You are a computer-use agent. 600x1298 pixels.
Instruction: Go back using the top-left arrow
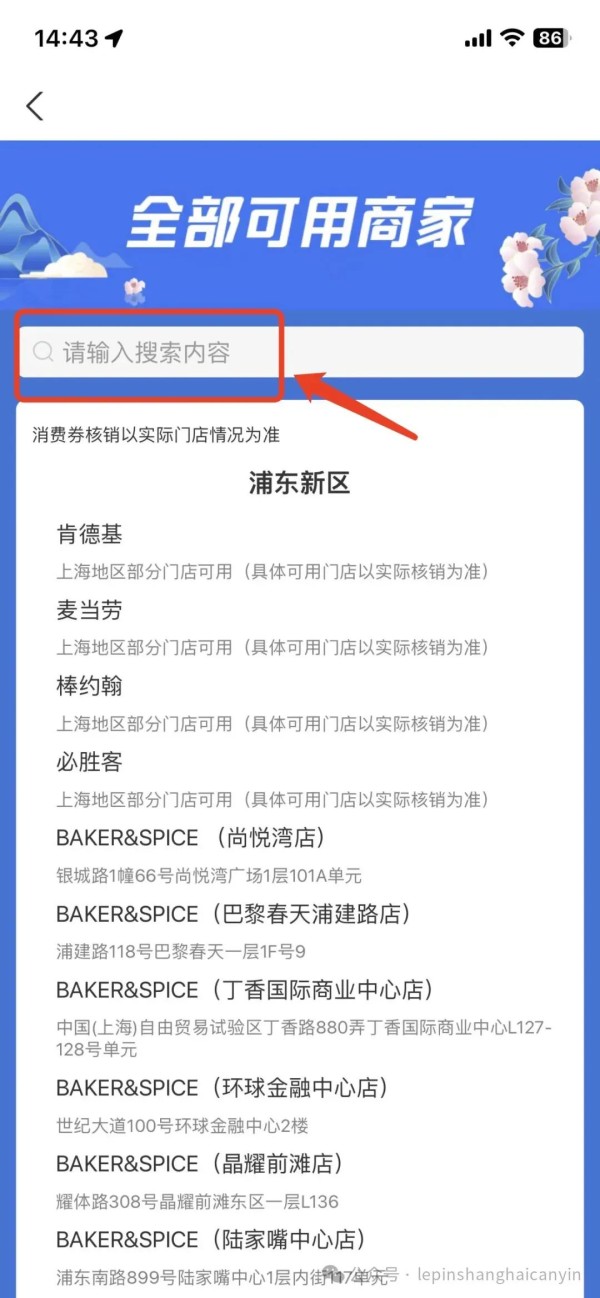point(35,106)
